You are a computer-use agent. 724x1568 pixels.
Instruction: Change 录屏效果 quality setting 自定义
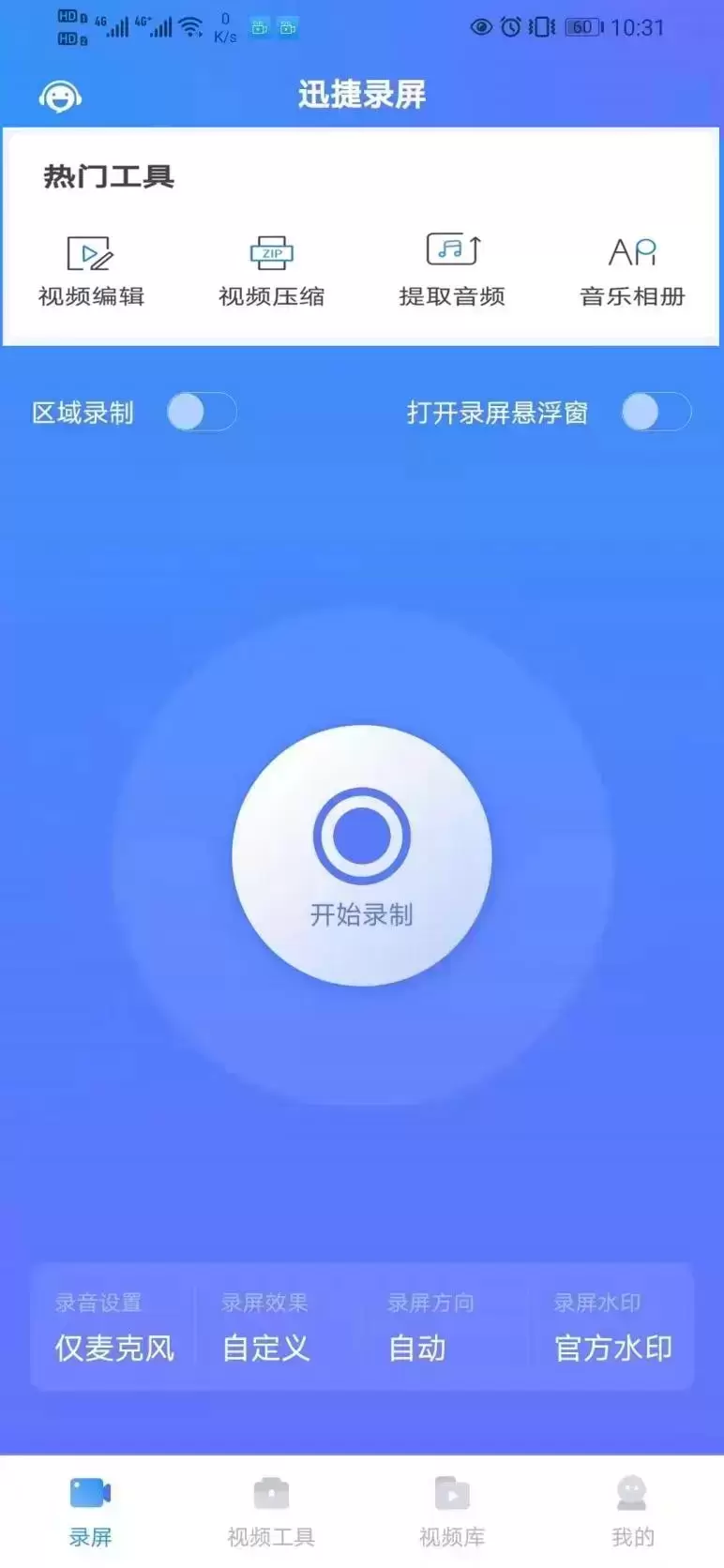(265, 1328)
